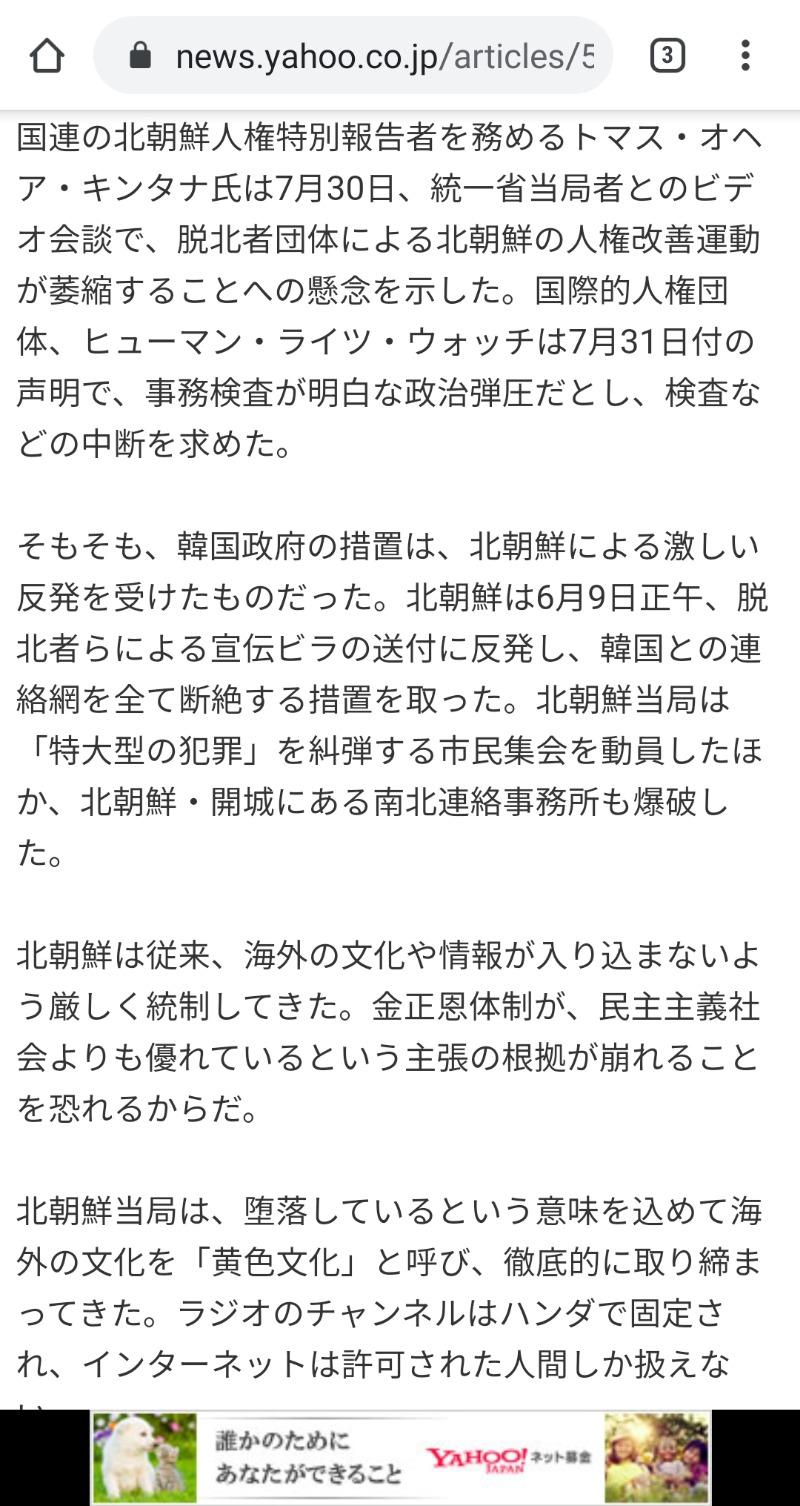Open the browser overflow menu
800x1506 pixels.
tap(745, 56)
